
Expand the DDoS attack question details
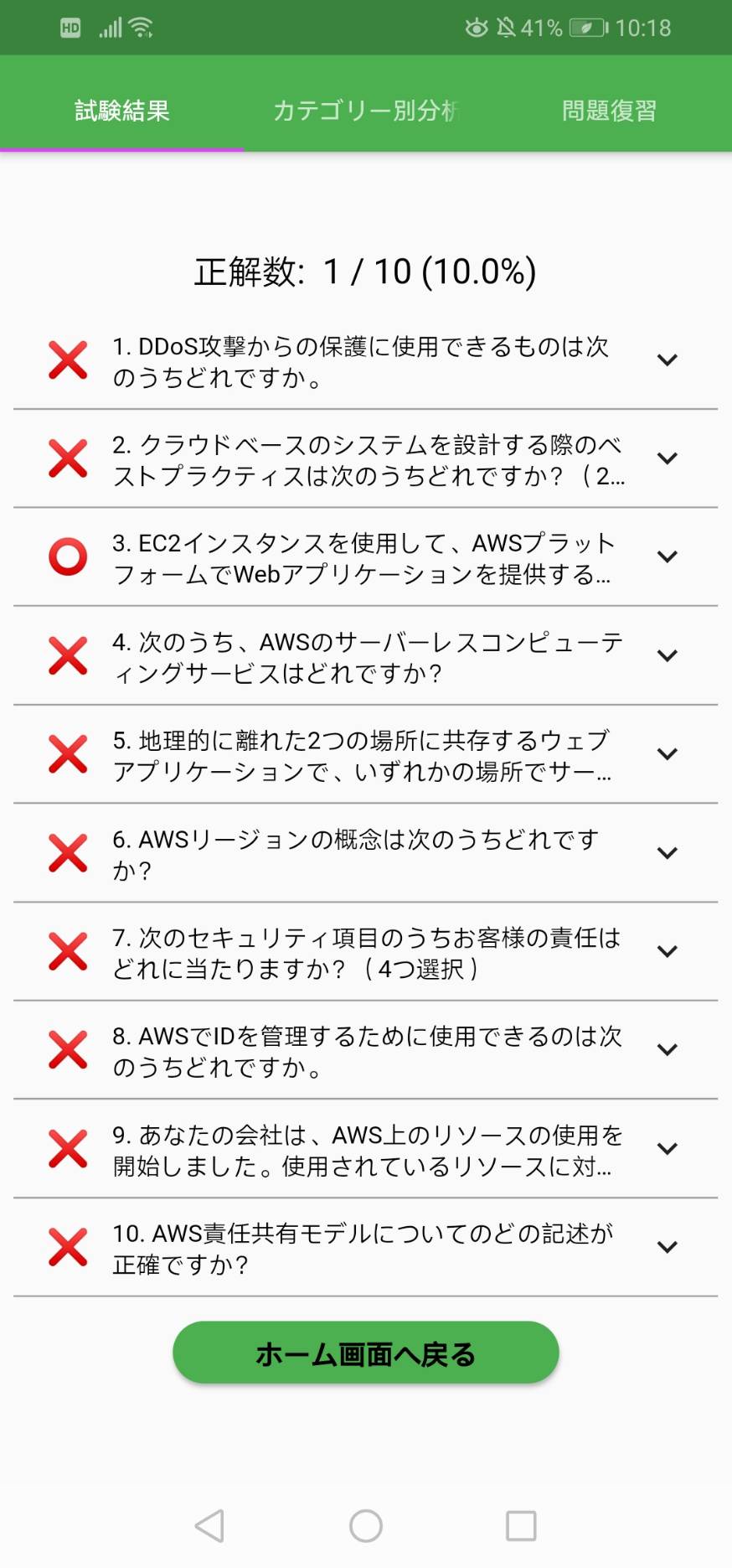coord(668,359)
